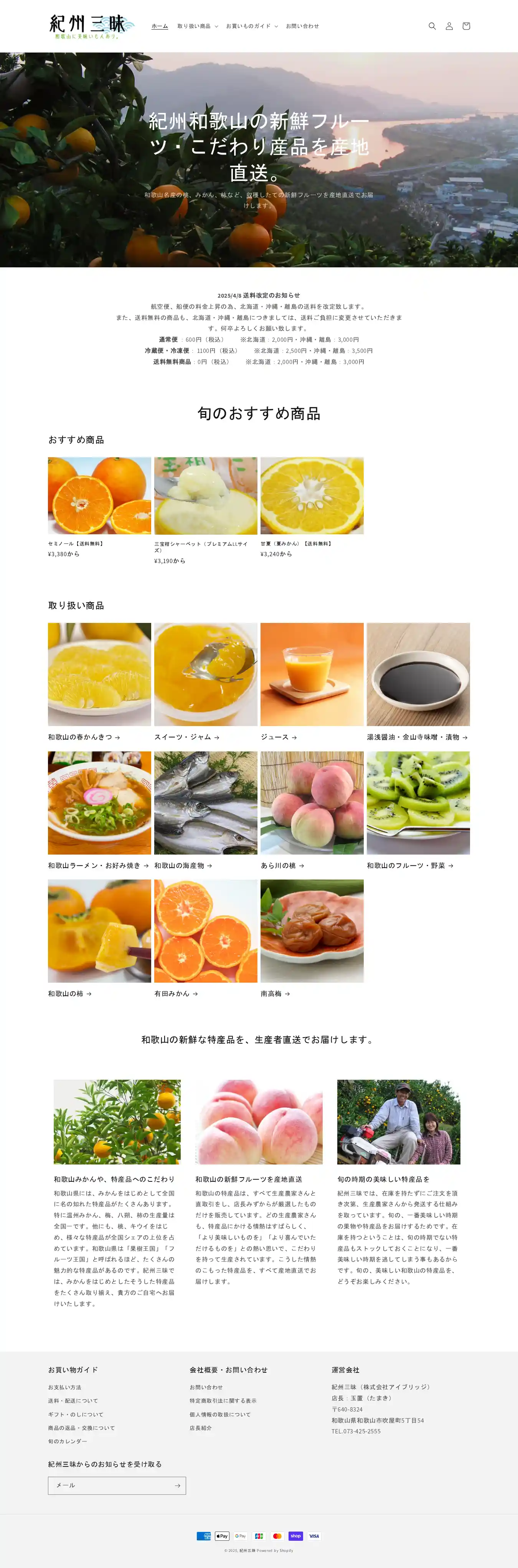Expand the 取り扱い商品 dropdown menu
Viewport: 518px width, 1568px height.
(197, 26)
